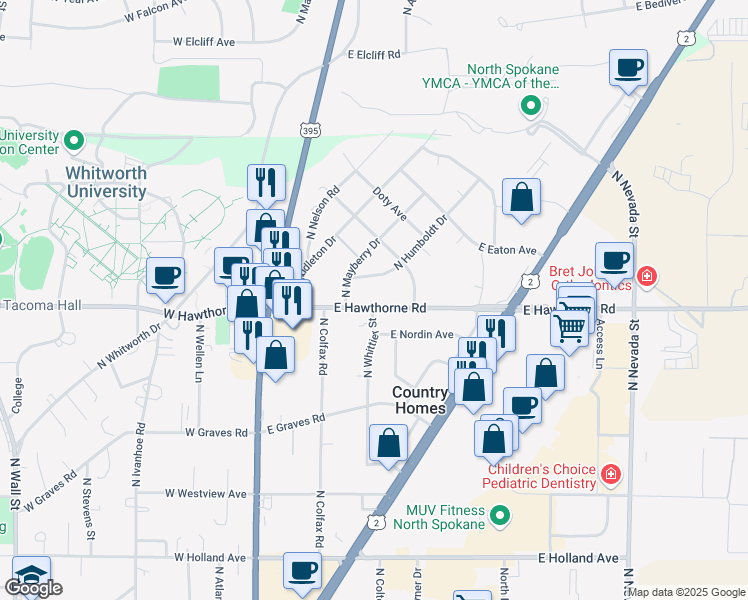Tap the shopping bag marker above Eaton Ave
Screen dimensions: 748x600
tap(522, 198)
